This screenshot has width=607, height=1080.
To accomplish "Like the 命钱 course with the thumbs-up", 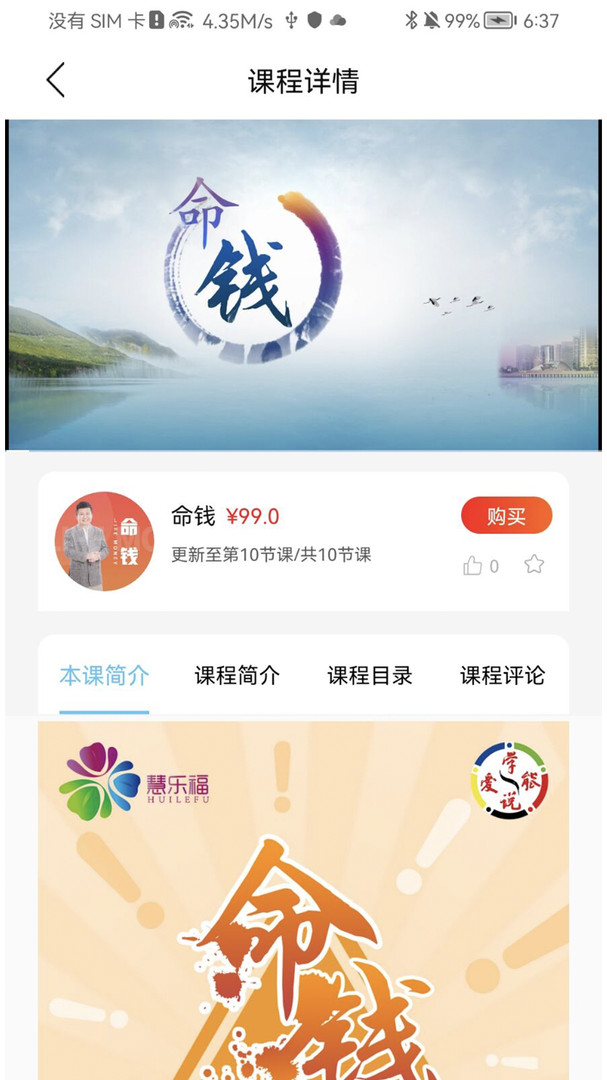I will pyautogui.click(x=473, y=566).
